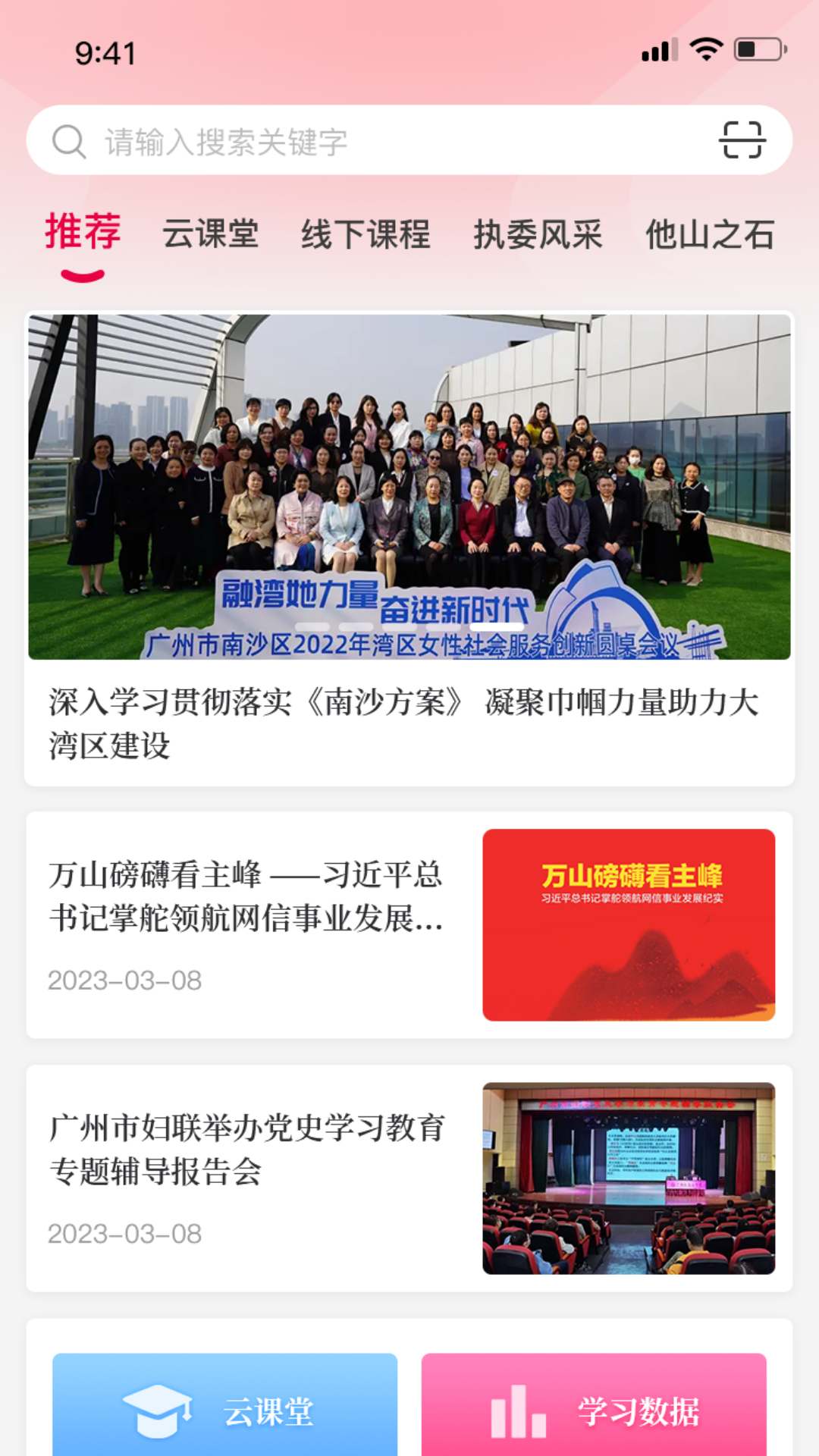Switch to the 云课堂 tab
This screenshot has height=1456, width=819.
point(212,236)
